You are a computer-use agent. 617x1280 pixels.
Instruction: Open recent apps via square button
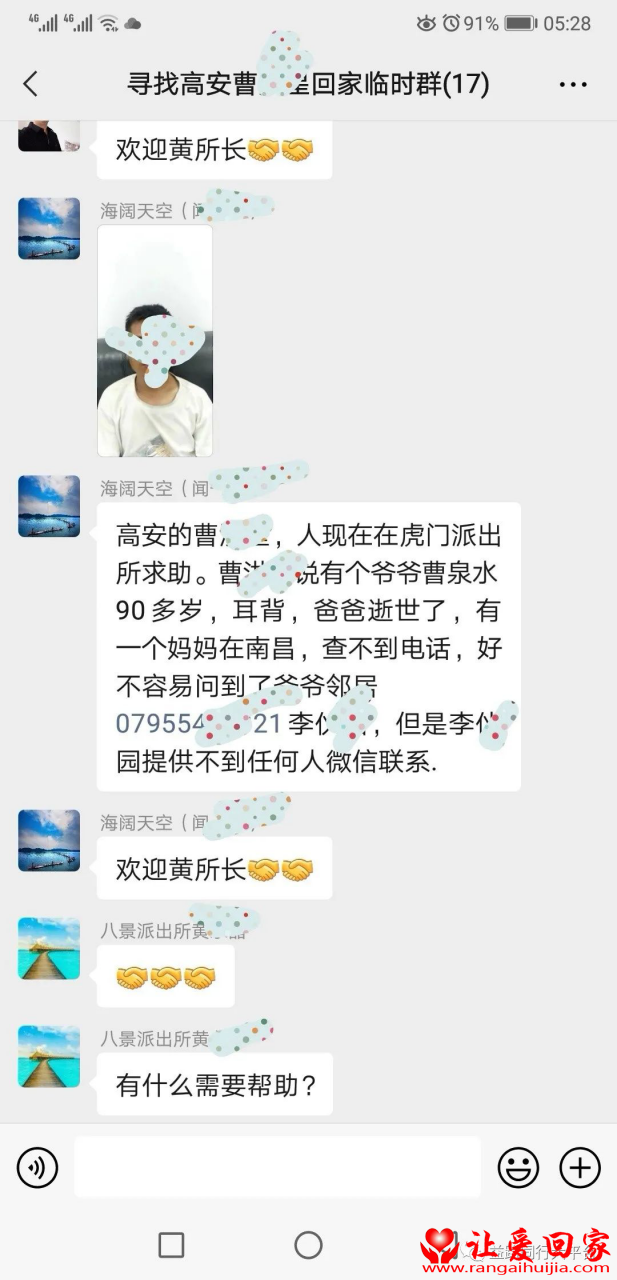click(172, 1245)
